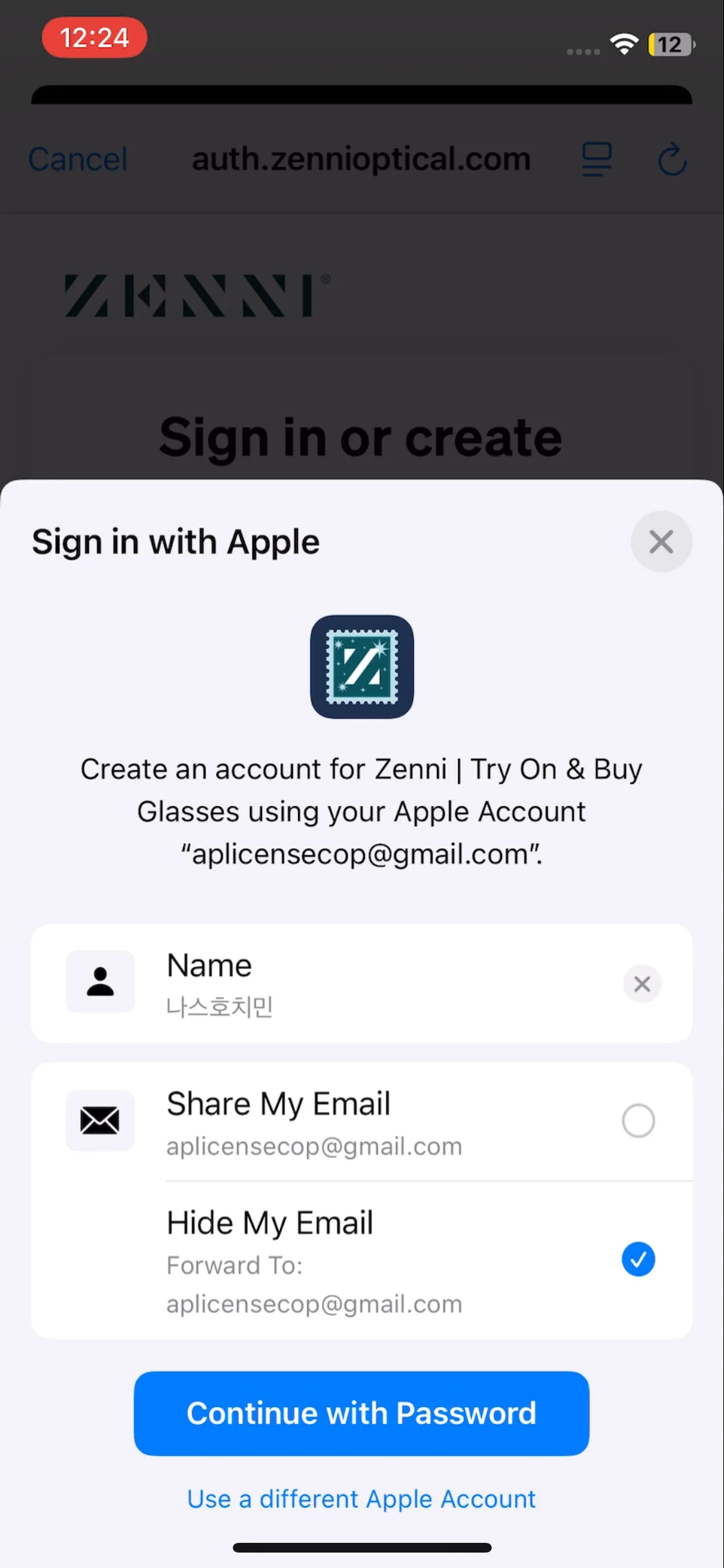
Task: Select the Share My Email option
Action: click(362, 1122)
